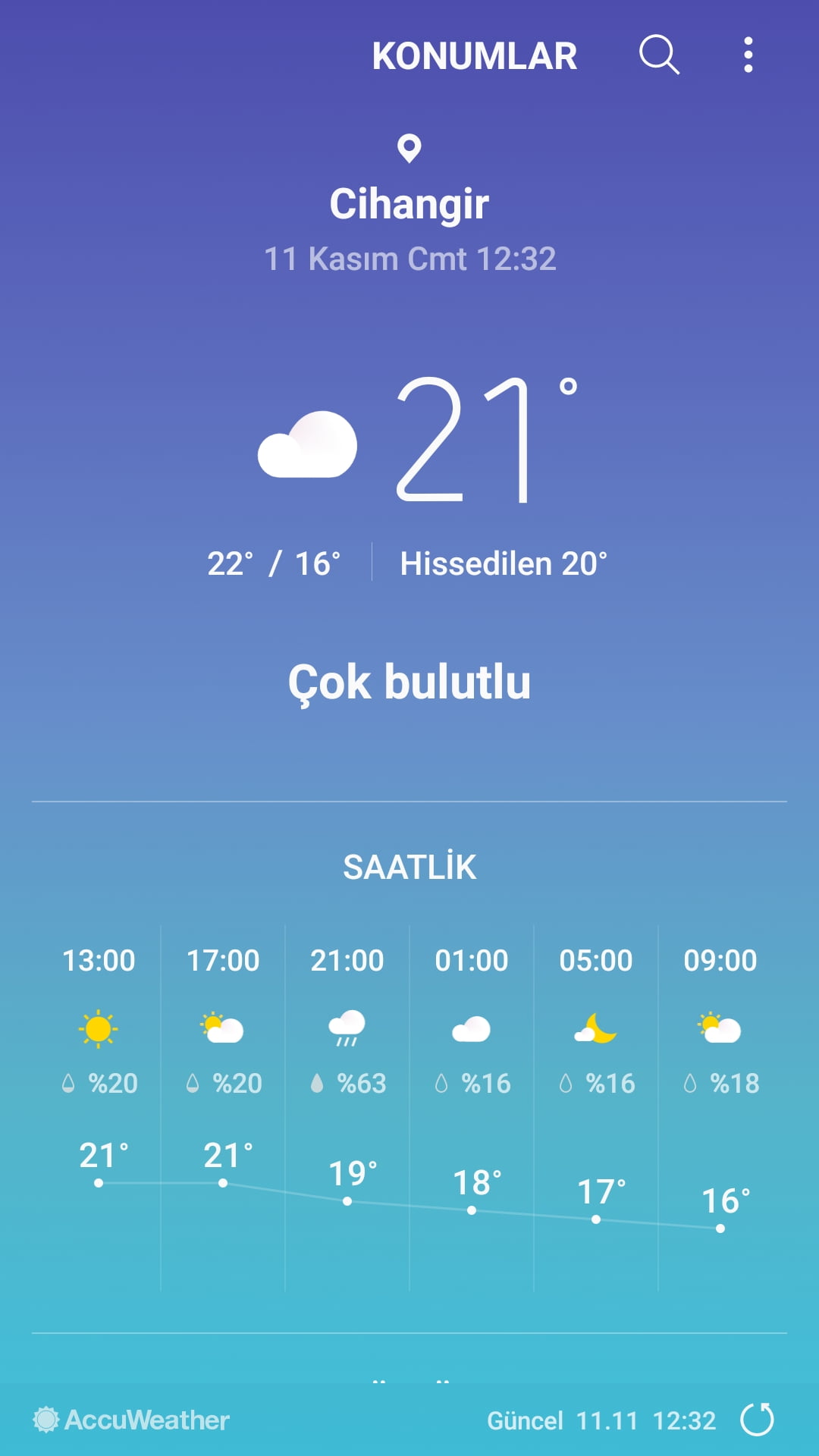Image resolution: width=819 pixels, height=1456 pixels.
Task: Open the three-dot overflow menu
Action: tap(748, 55)
